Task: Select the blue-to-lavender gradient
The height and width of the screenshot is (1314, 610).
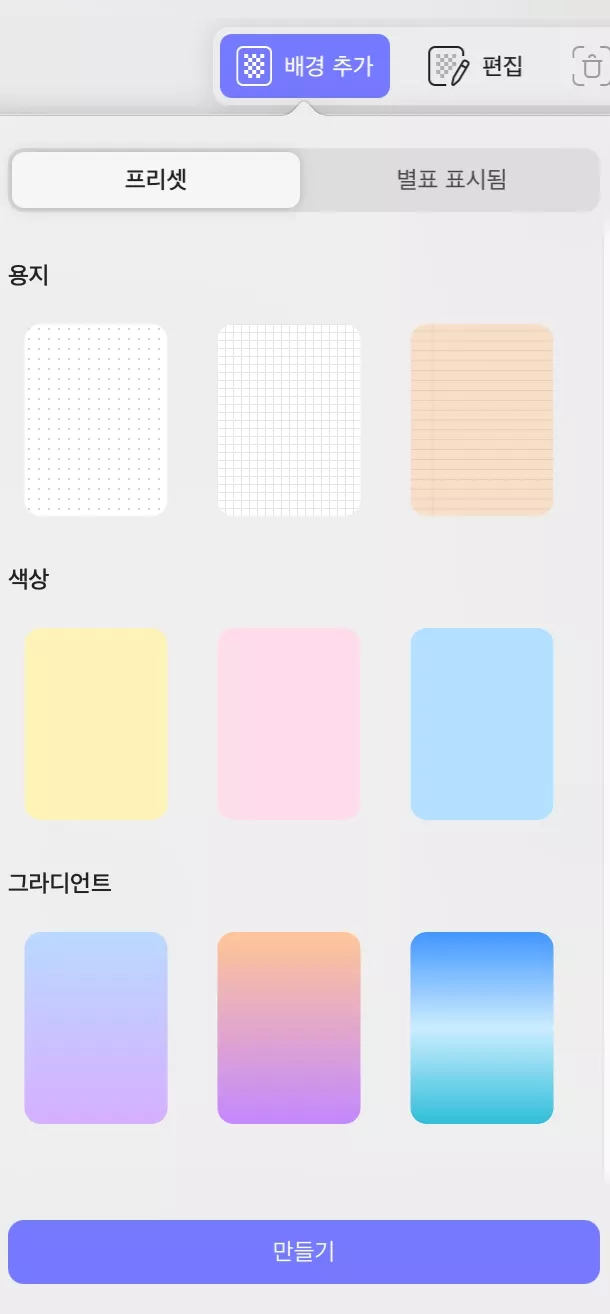Action: point(96,1028)
